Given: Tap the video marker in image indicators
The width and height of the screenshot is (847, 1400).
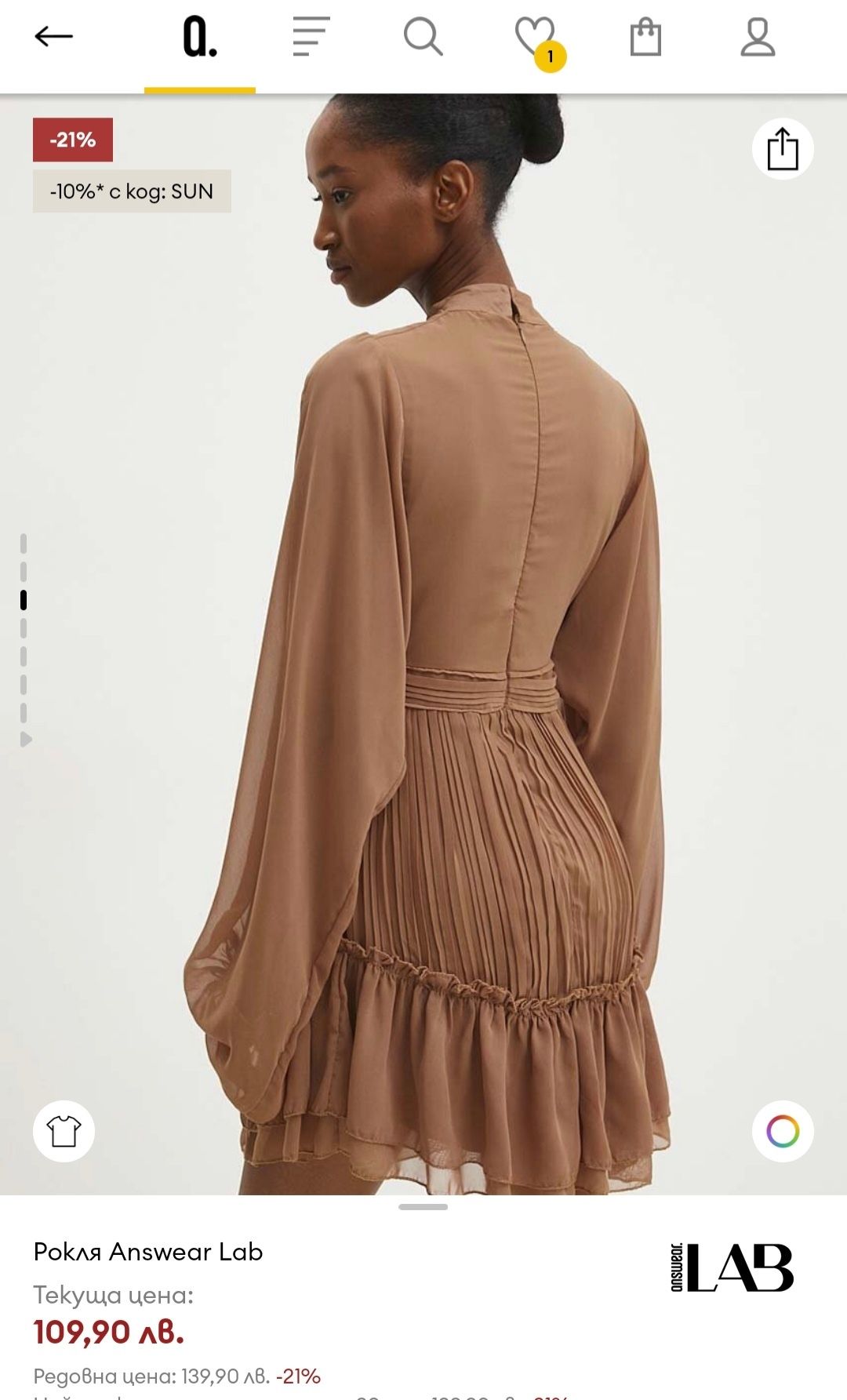Looking at the screenshot, I should coord(26,740).
